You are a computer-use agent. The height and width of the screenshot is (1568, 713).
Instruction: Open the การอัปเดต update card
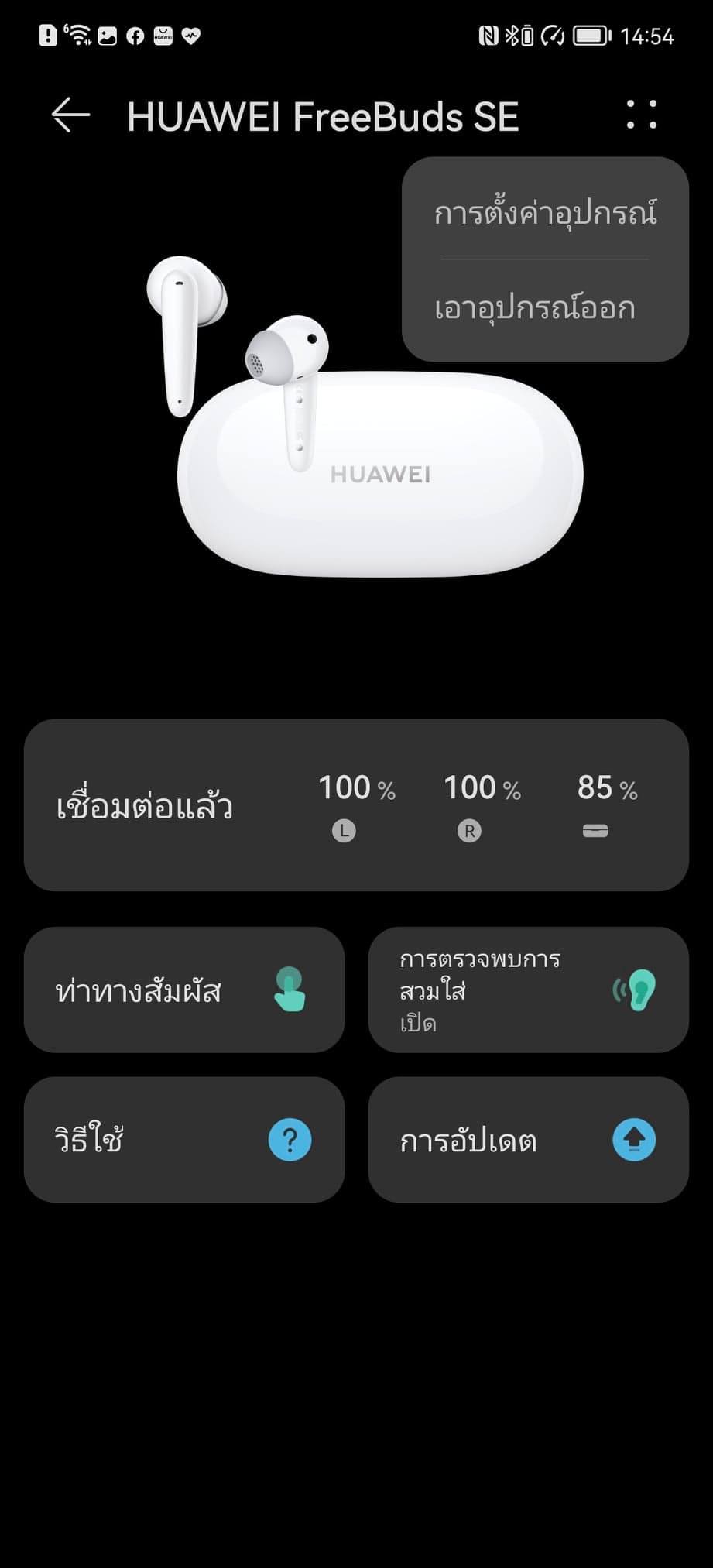[x=528, y=1139]
